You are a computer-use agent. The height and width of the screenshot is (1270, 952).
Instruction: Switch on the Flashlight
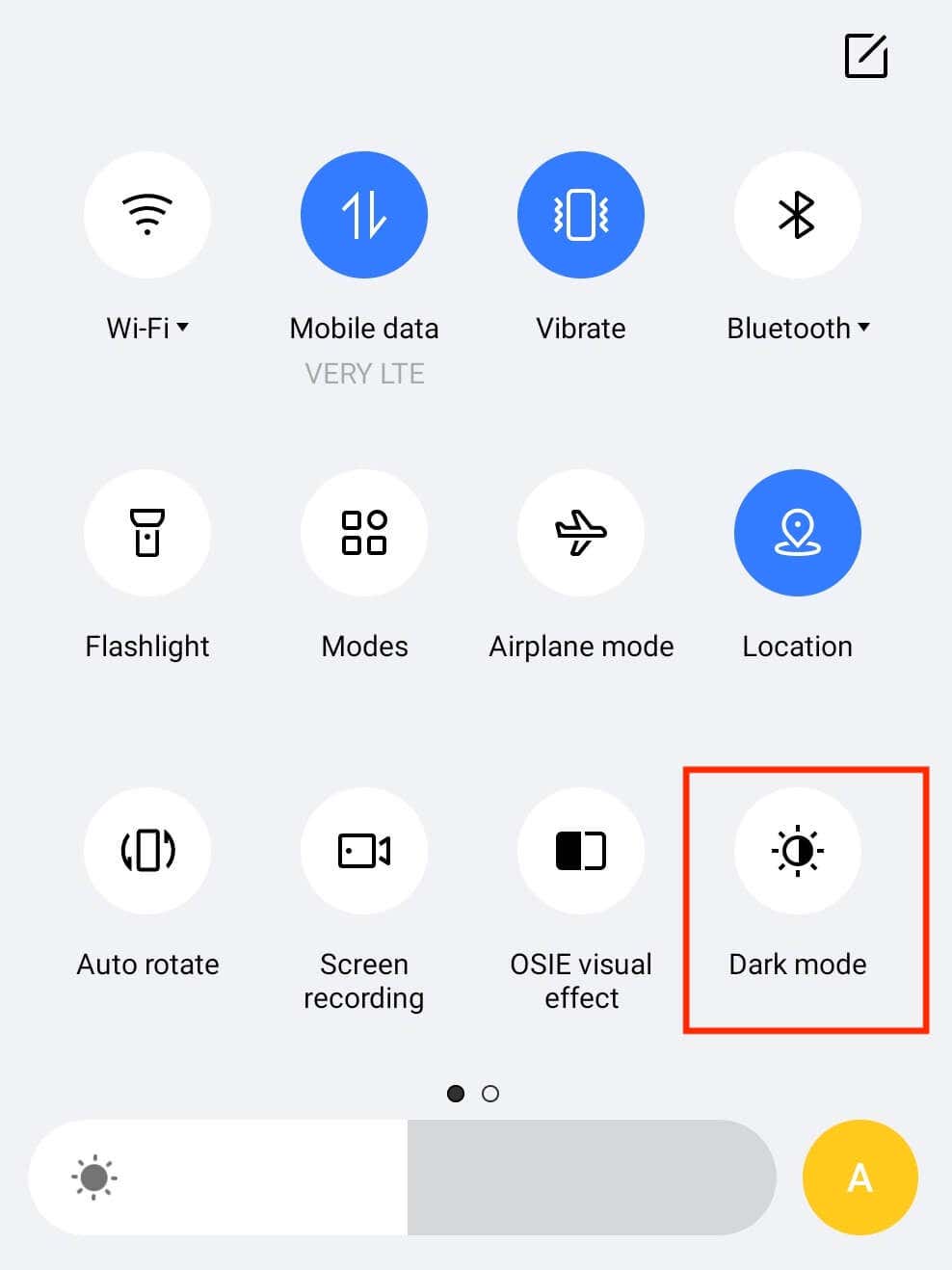click(147, 532)
